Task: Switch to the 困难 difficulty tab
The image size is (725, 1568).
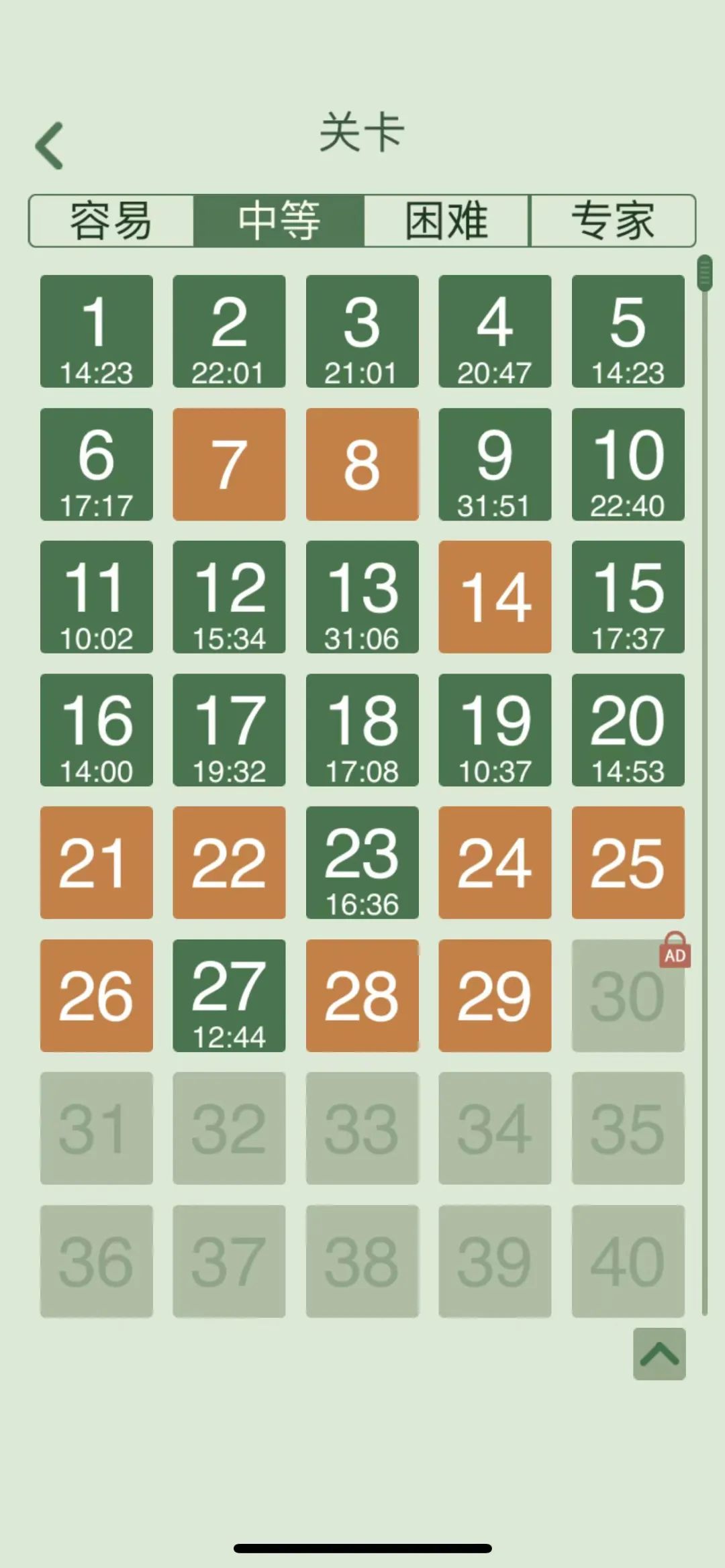Action: point(446,221)
